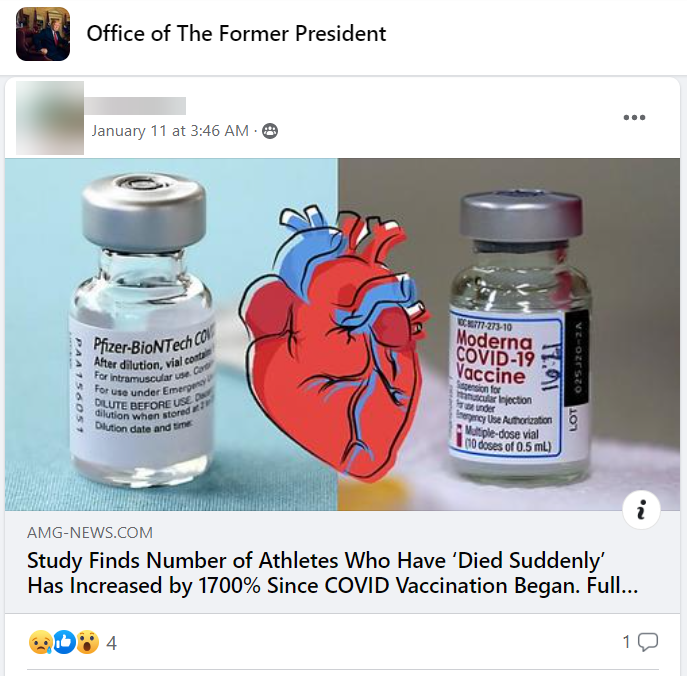Open the January 11 post timestamp
The image size is (687, 676).
tap(169, 131)
